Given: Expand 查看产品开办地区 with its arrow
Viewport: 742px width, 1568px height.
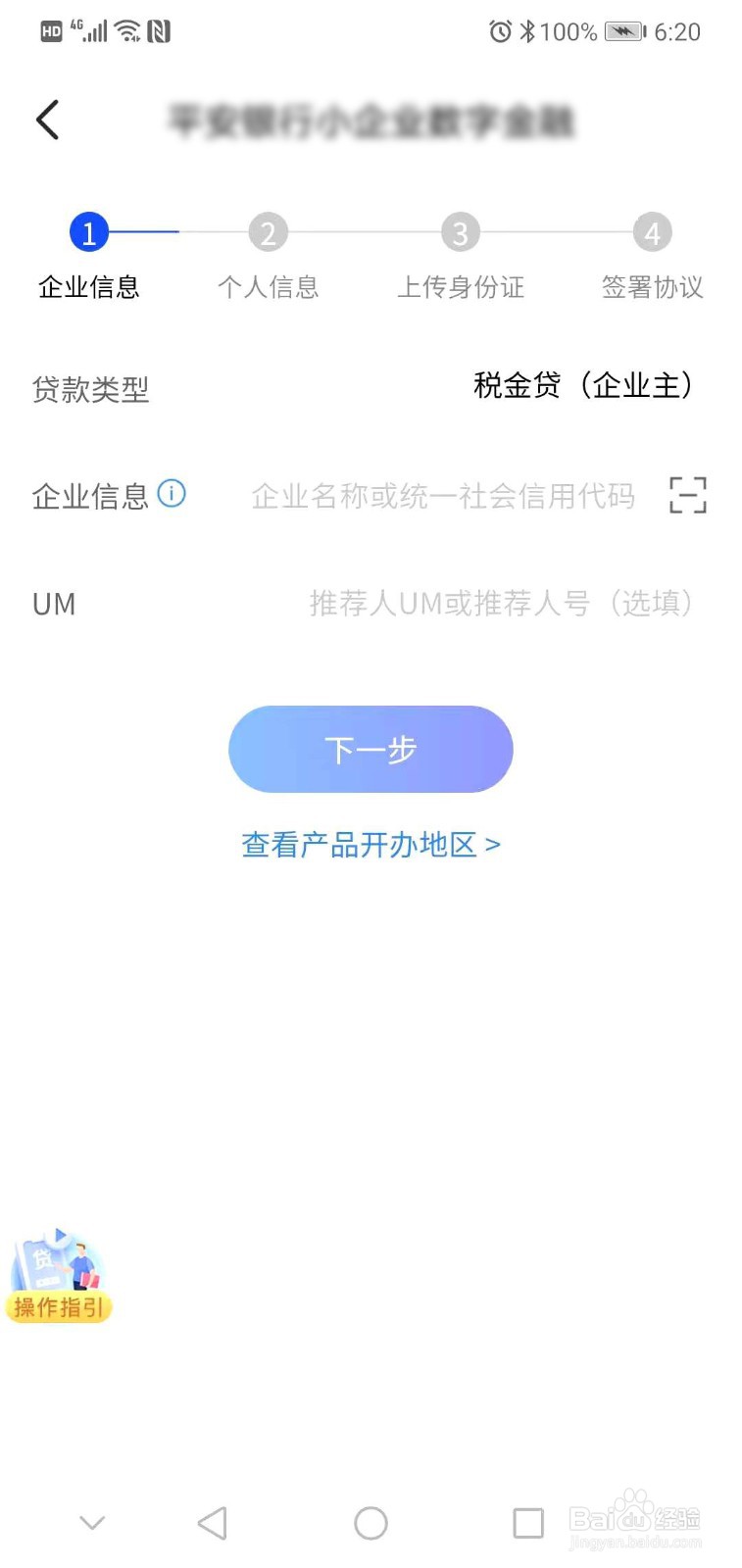Looking at the screenshot, I should pos(495,844).
